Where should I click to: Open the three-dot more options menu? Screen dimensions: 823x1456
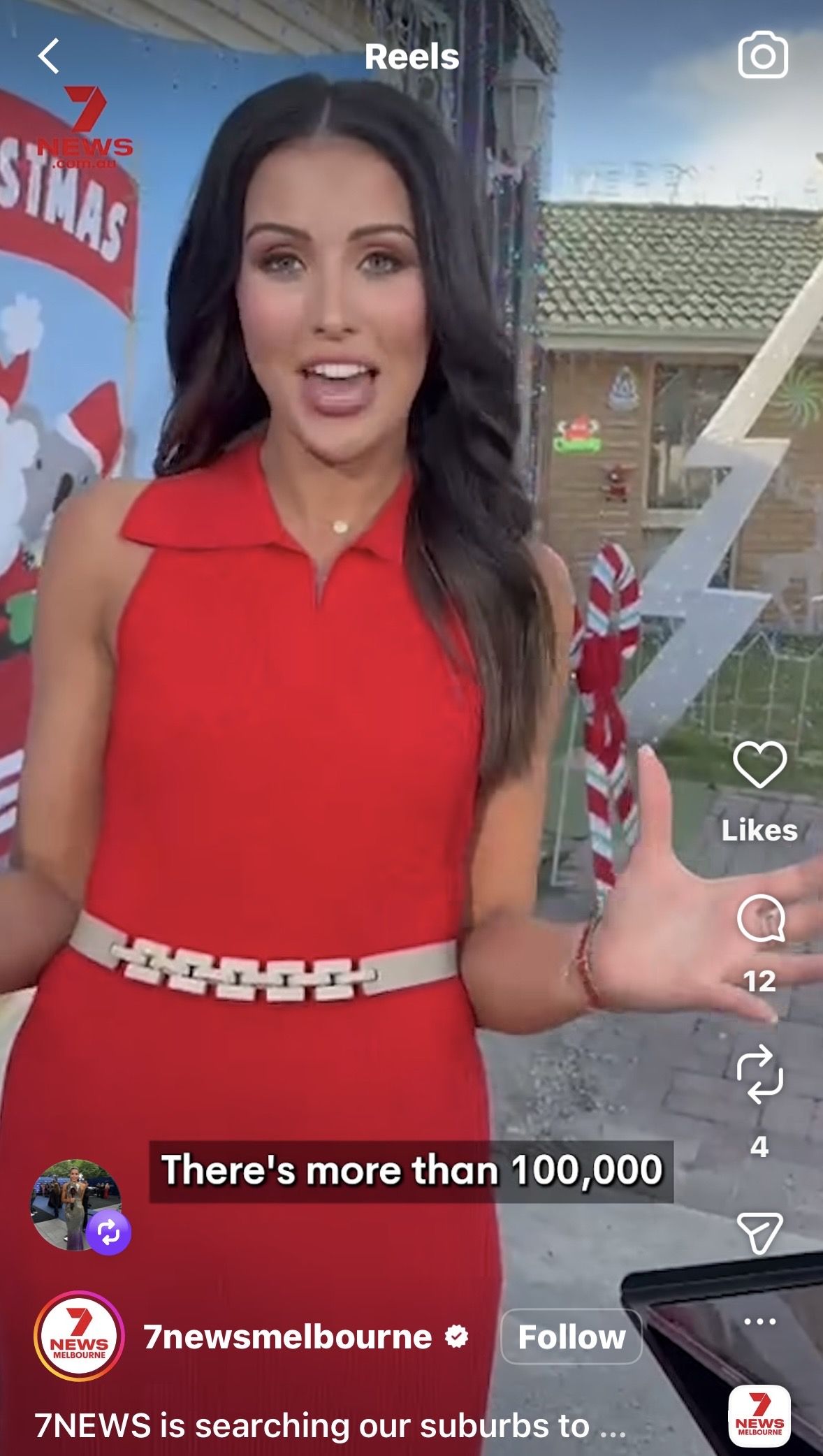[x=759, y=1321]
